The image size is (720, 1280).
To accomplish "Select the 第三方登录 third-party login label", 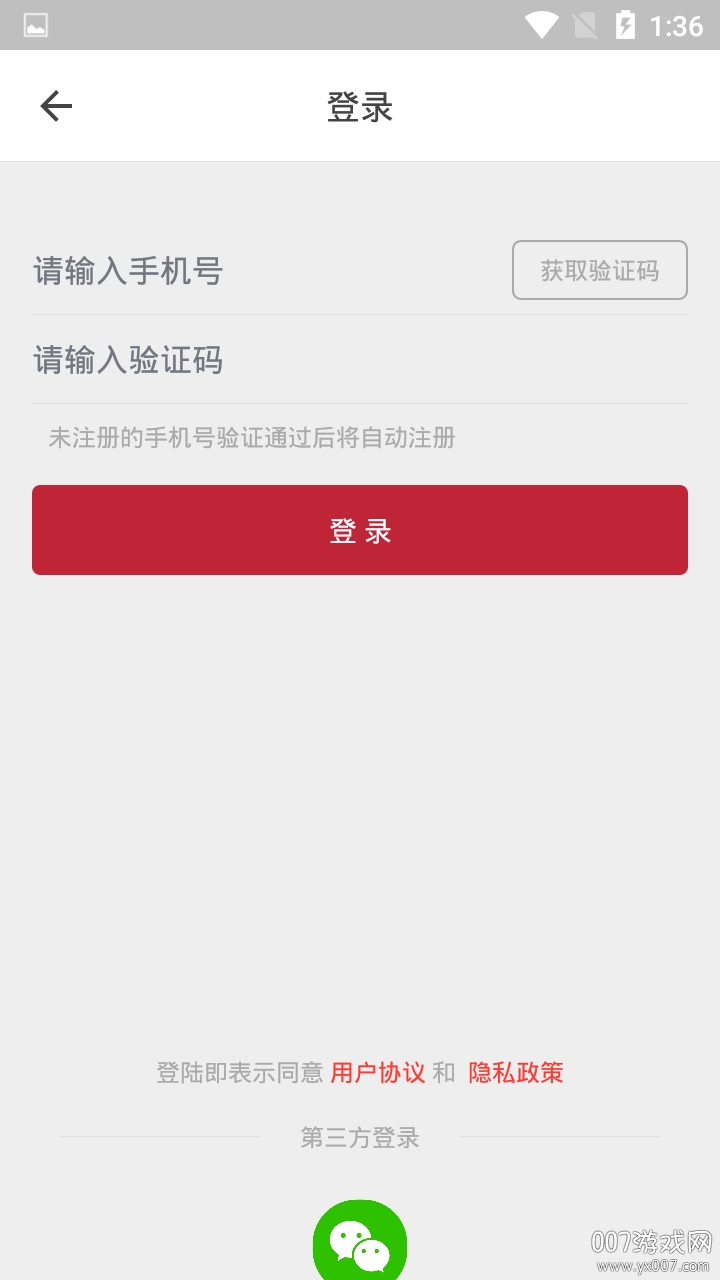I will (x=360, y=1137).
